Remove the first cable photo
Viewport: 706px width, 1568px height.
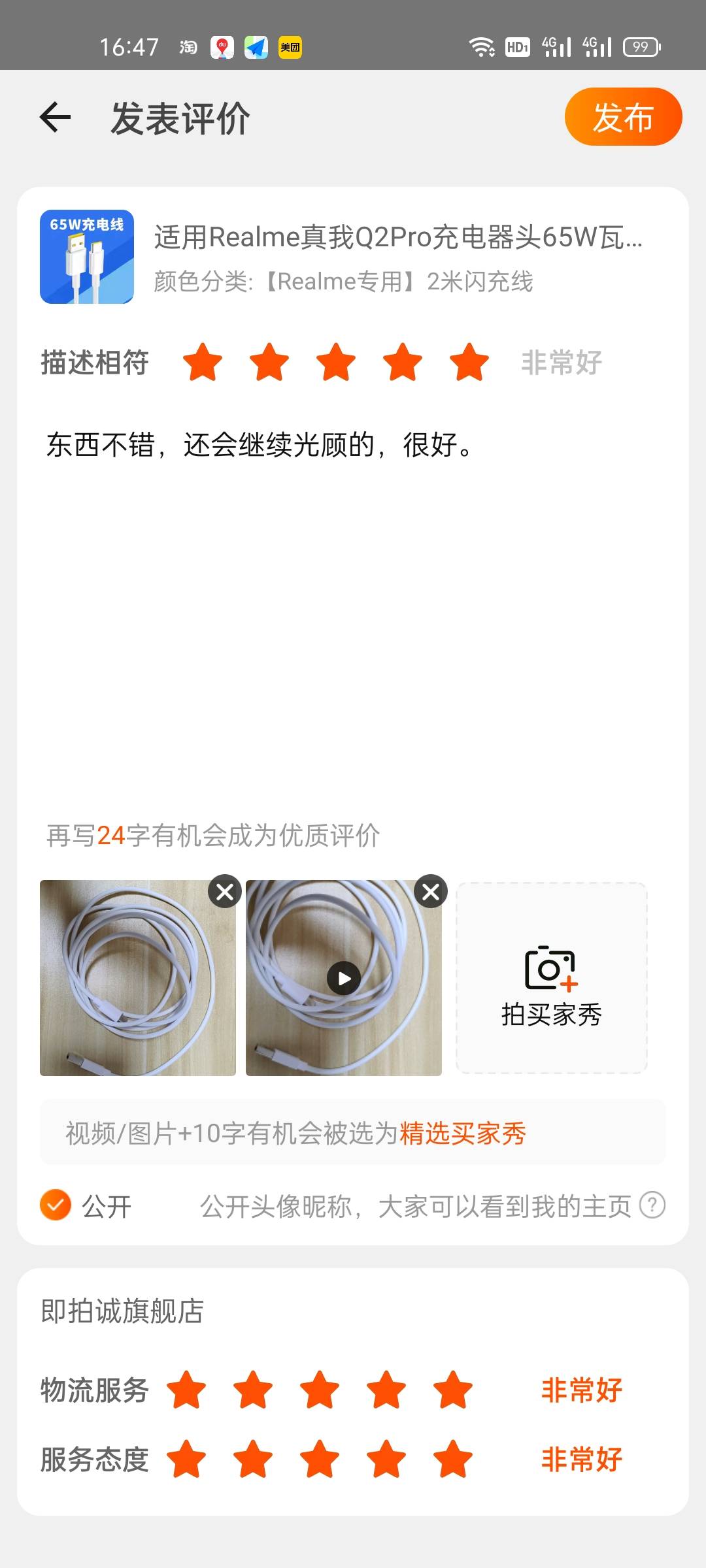225,891
